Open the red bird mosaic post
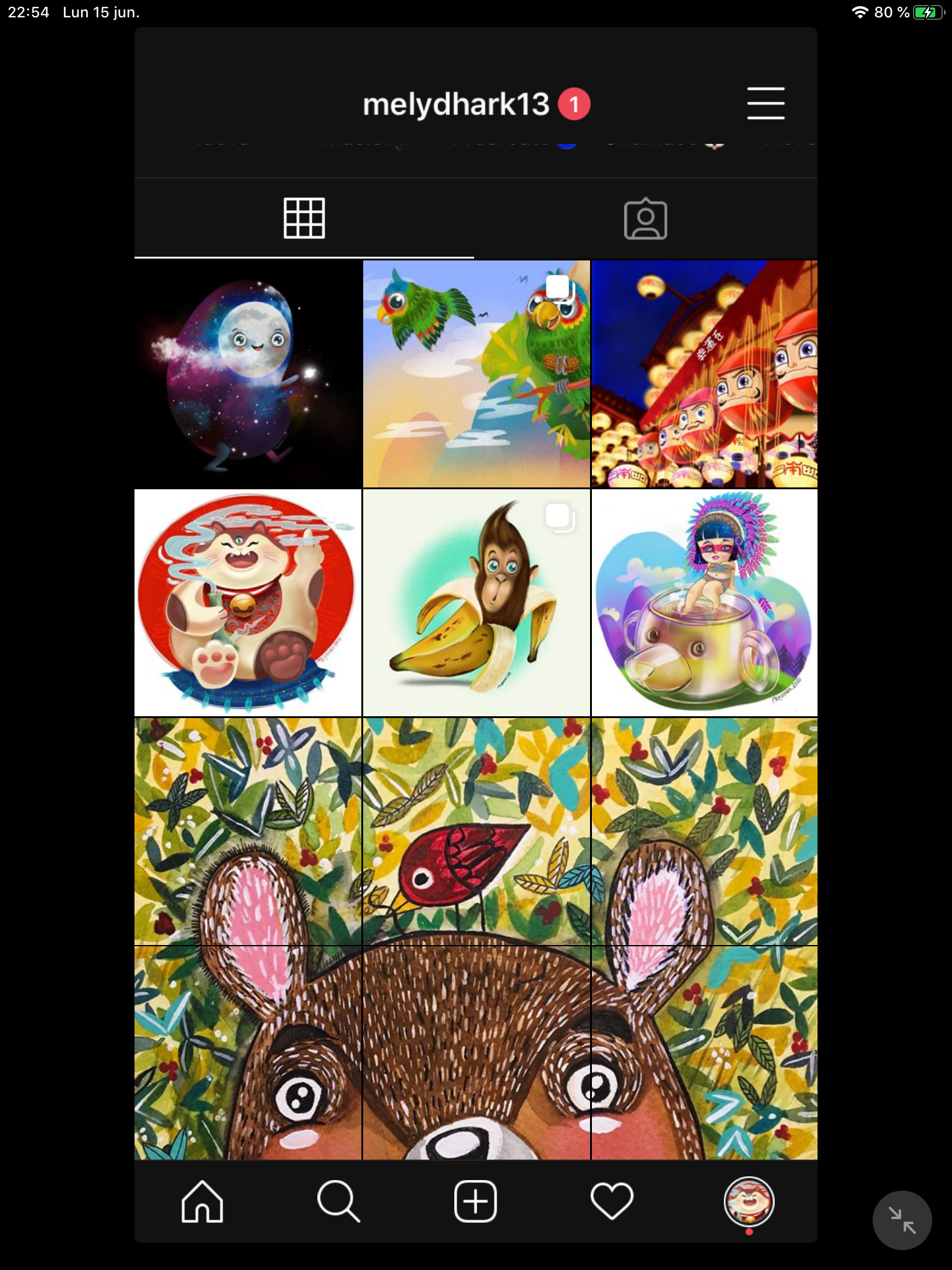 (x=476, y=831)
